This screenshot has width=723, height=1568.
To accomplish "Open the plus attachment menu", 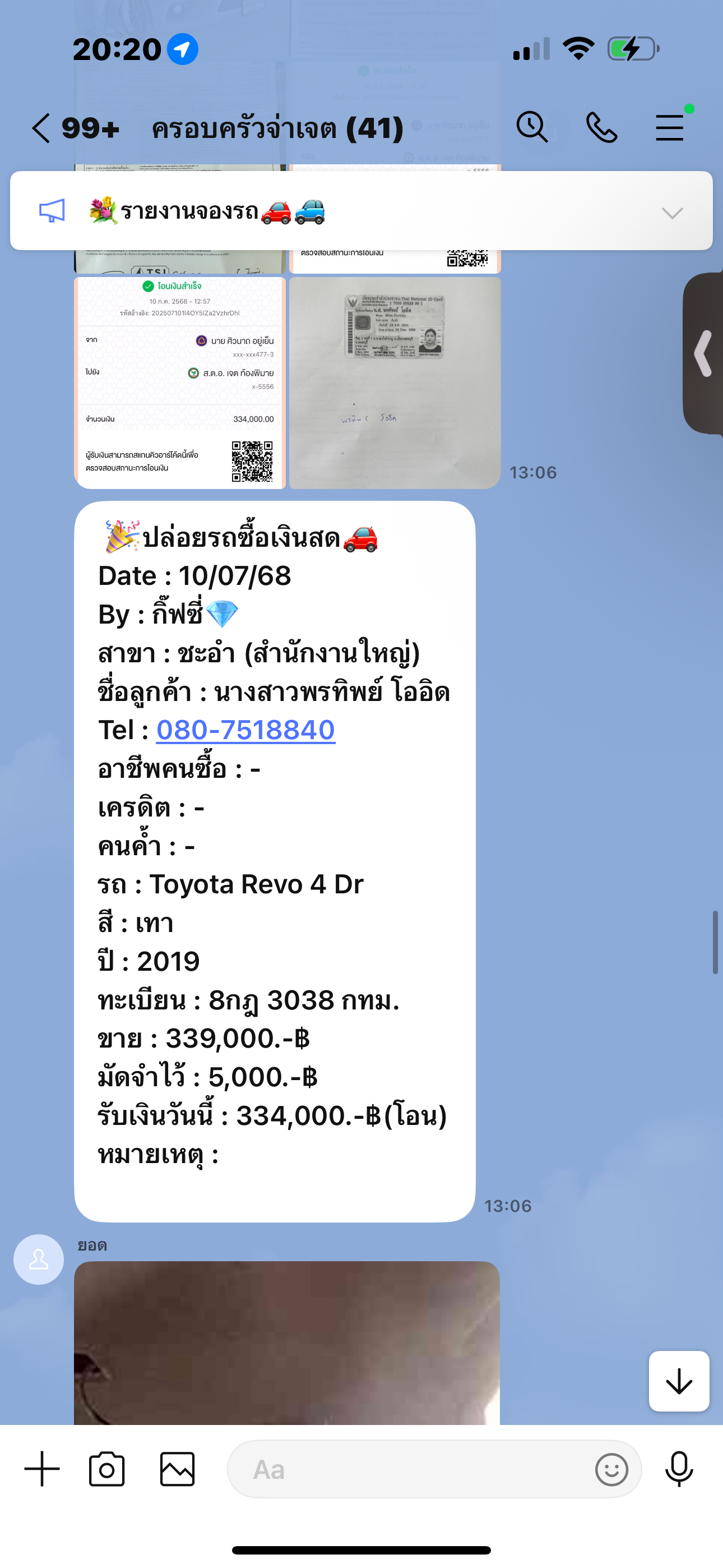I will pyautogui.click(x=42, y=1469).
